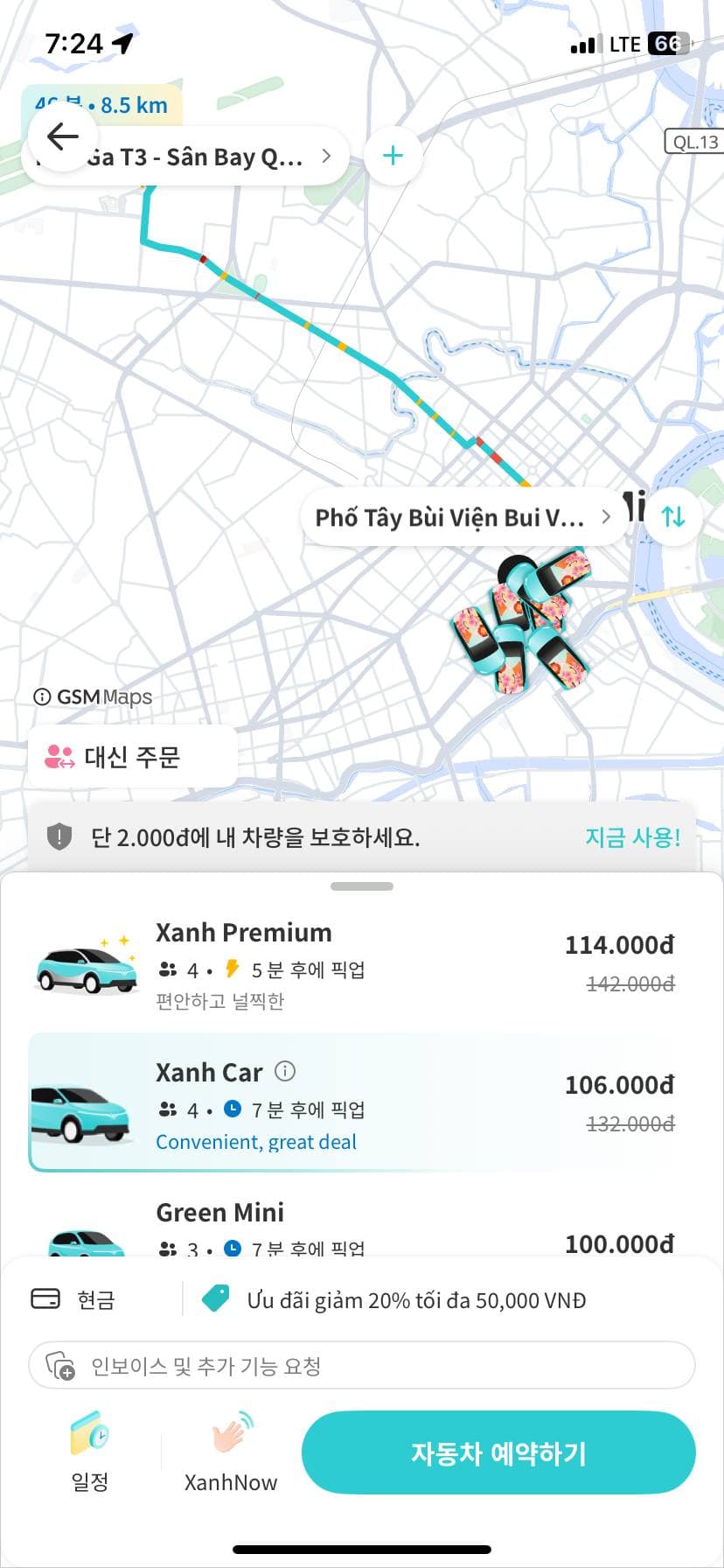Add a stop with the plus button
Viewport: 724px width, 1568px height.
393,156
